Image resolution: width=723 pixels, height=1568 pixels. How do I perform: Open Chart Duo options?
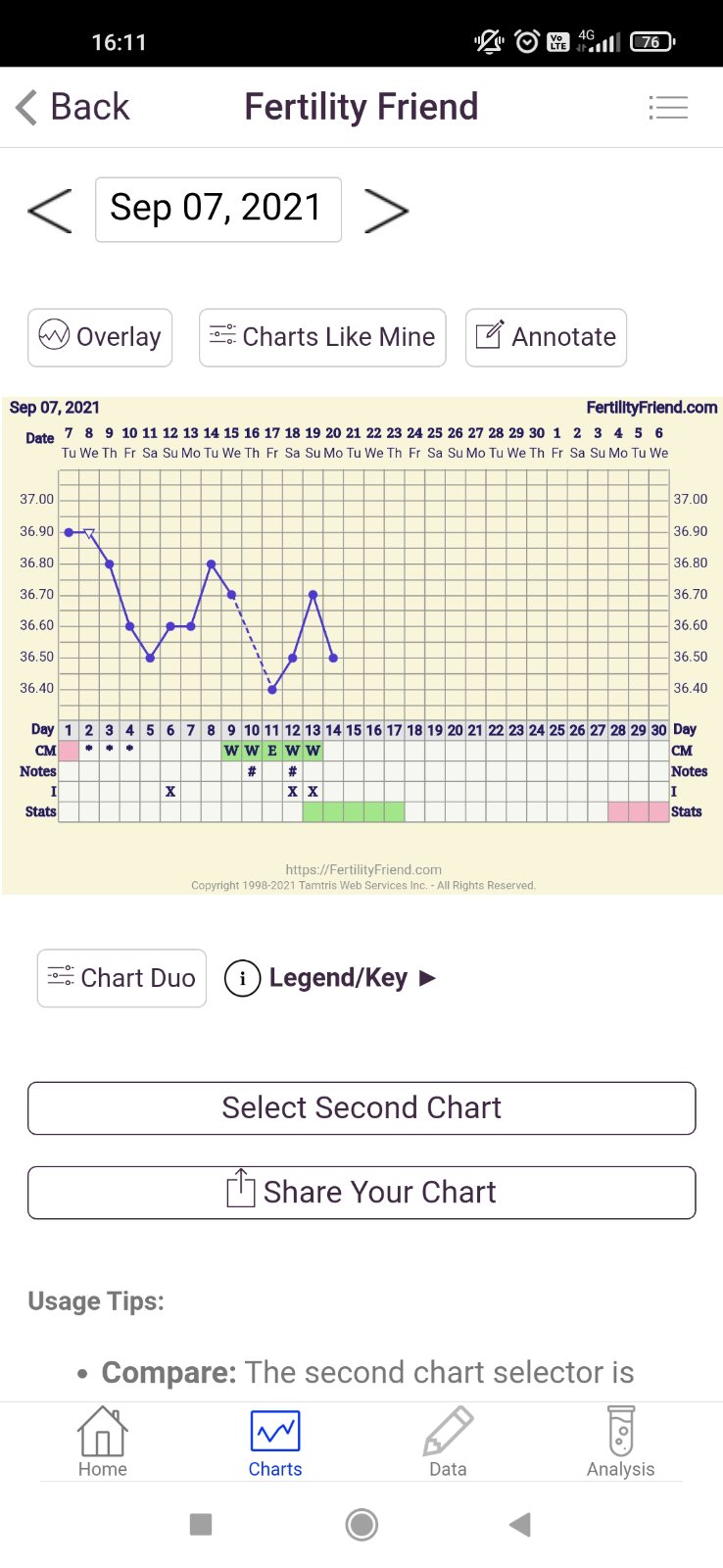click(121, 978)
